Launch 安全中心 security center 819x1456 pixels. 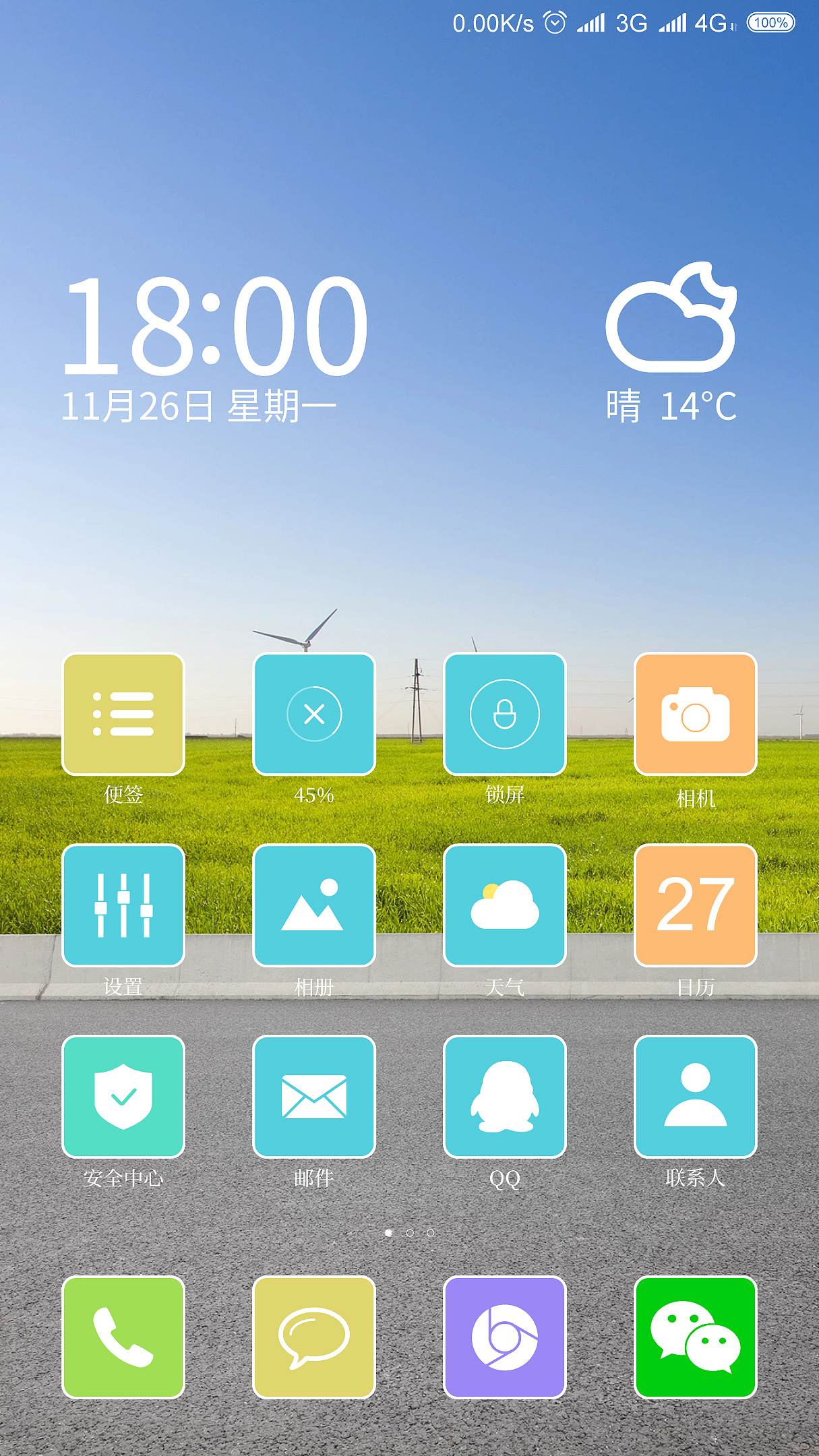point(123,1096)
